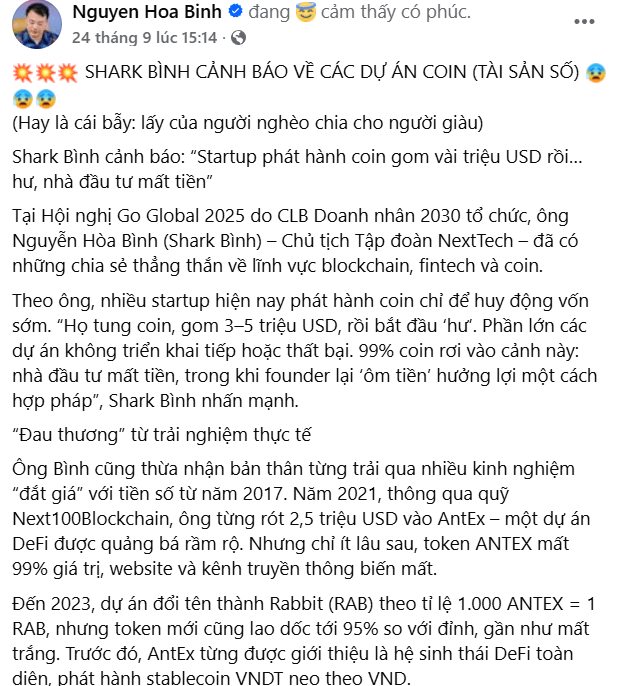Open the post timestamp 24 tháng 9
Screen dimensions: 617x686
point(144,37)
